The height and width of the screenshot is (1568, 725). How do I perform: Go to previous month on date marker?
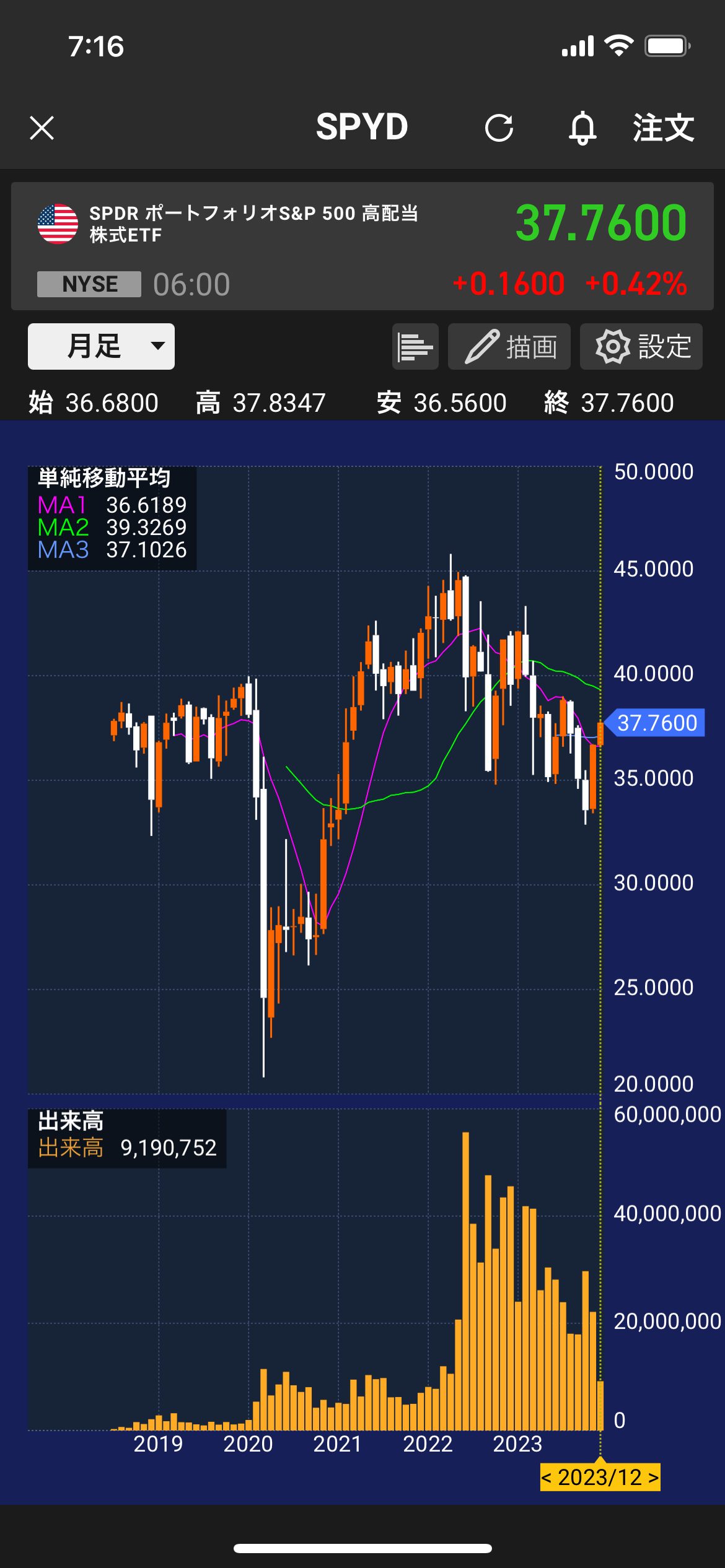coord(547,1478)
